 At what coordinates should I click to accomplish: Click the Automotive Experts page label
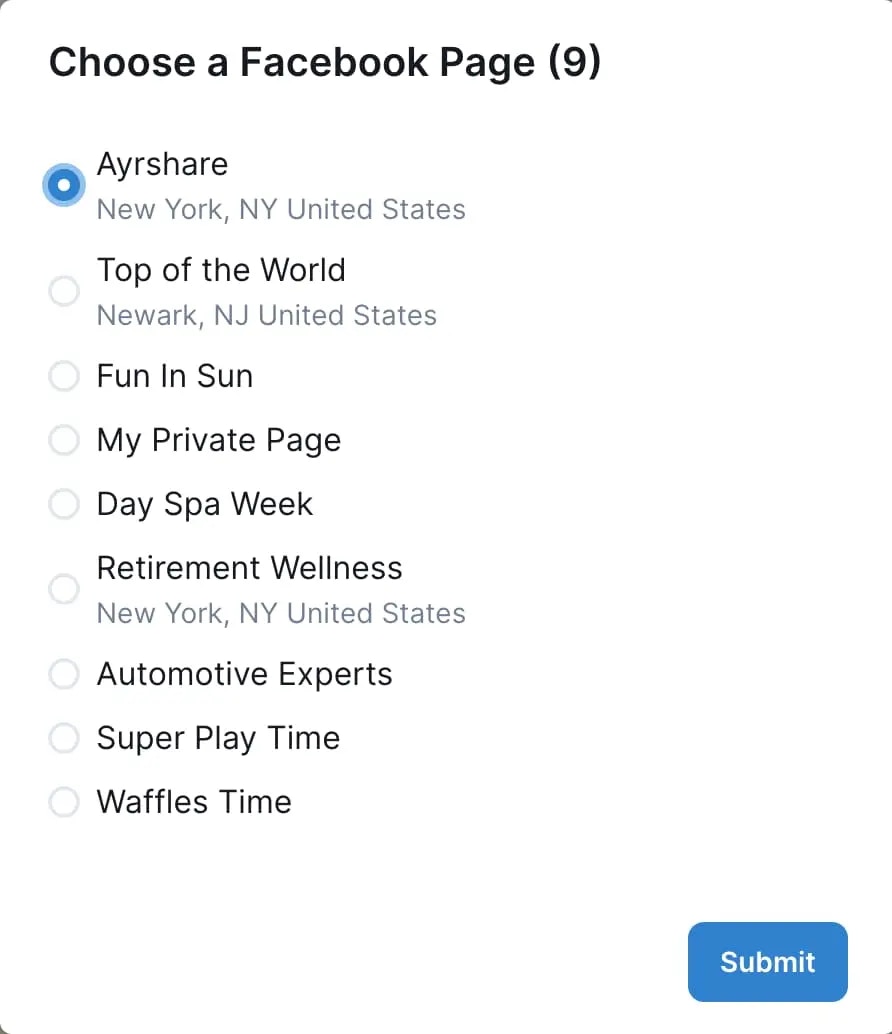[244, 674]
